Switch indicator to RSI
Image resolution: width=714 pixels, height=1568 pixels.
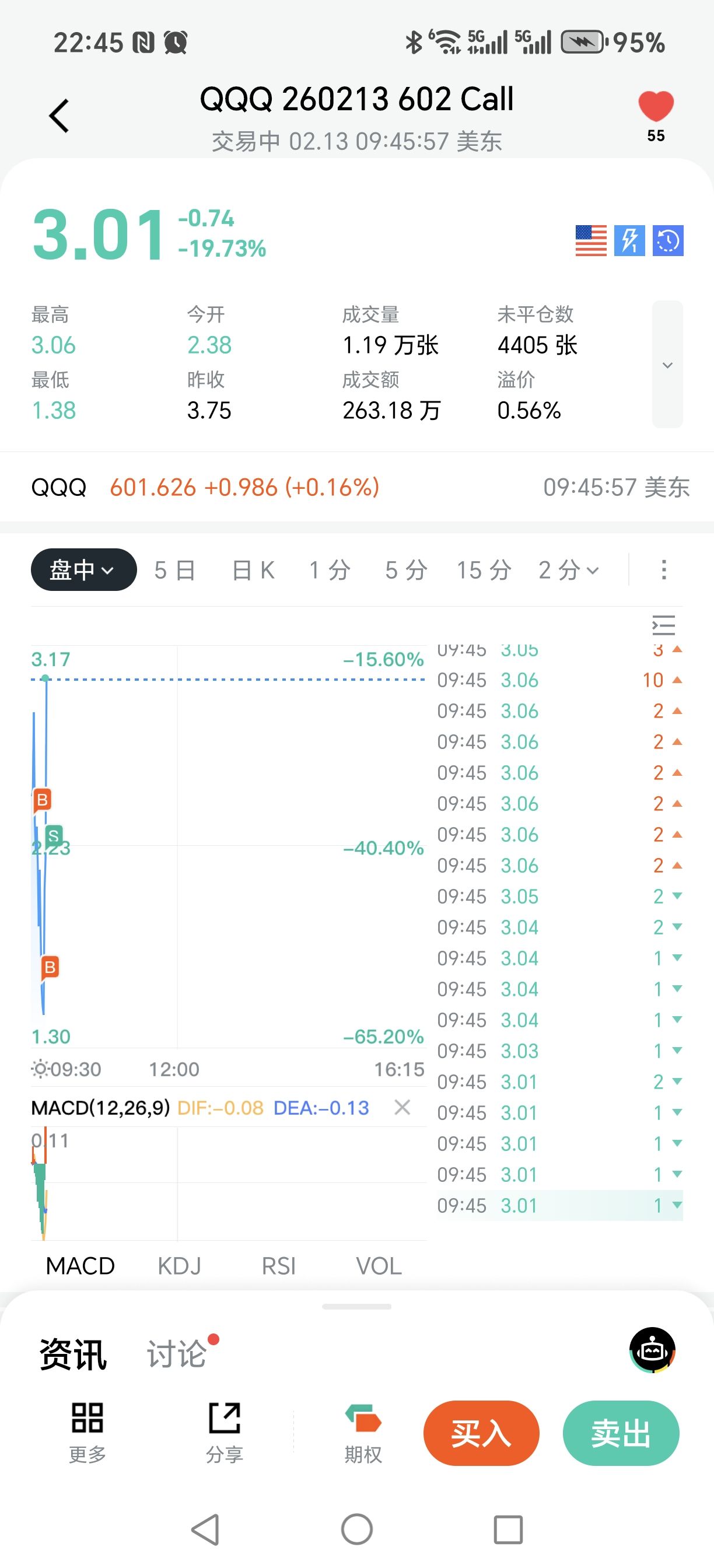click(278, 1266)
